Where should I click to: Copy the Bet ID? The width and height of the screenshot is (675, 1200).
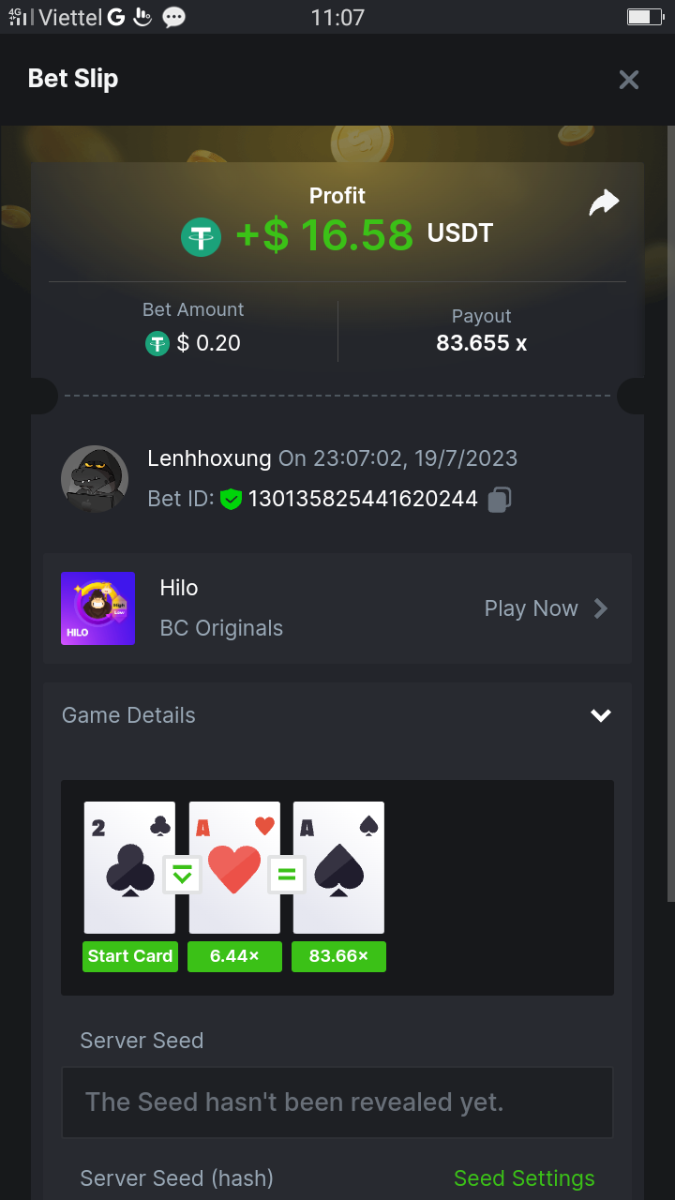(x=500, y=499)
